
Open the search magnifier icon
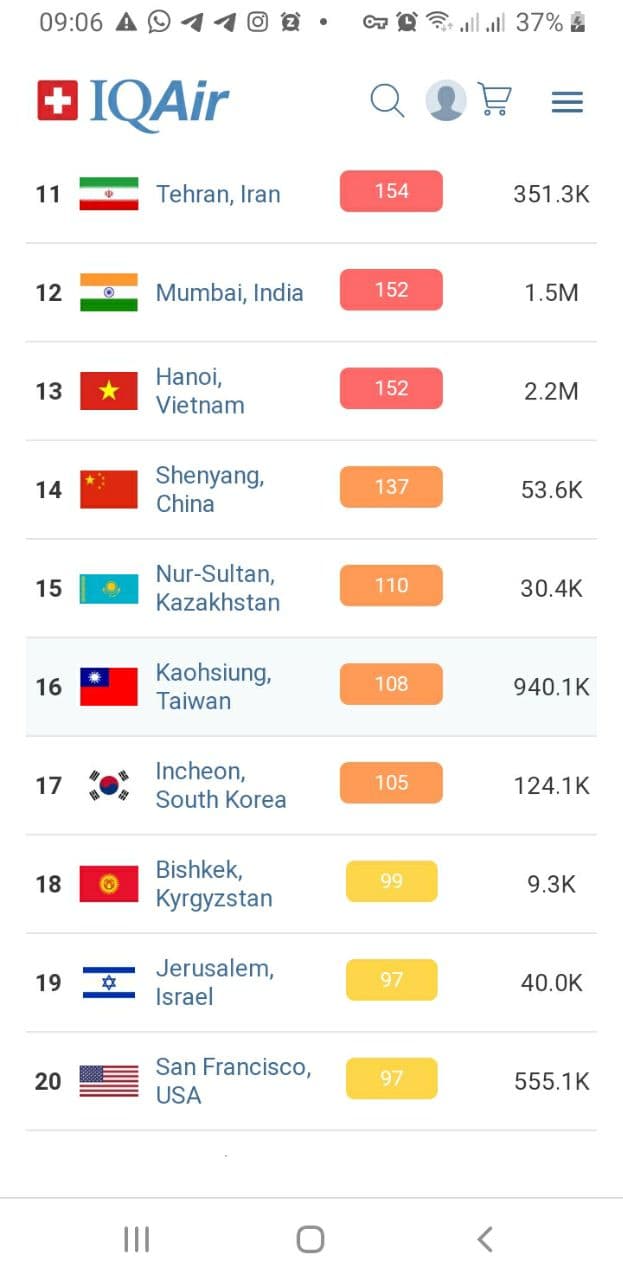pos(387,101)
